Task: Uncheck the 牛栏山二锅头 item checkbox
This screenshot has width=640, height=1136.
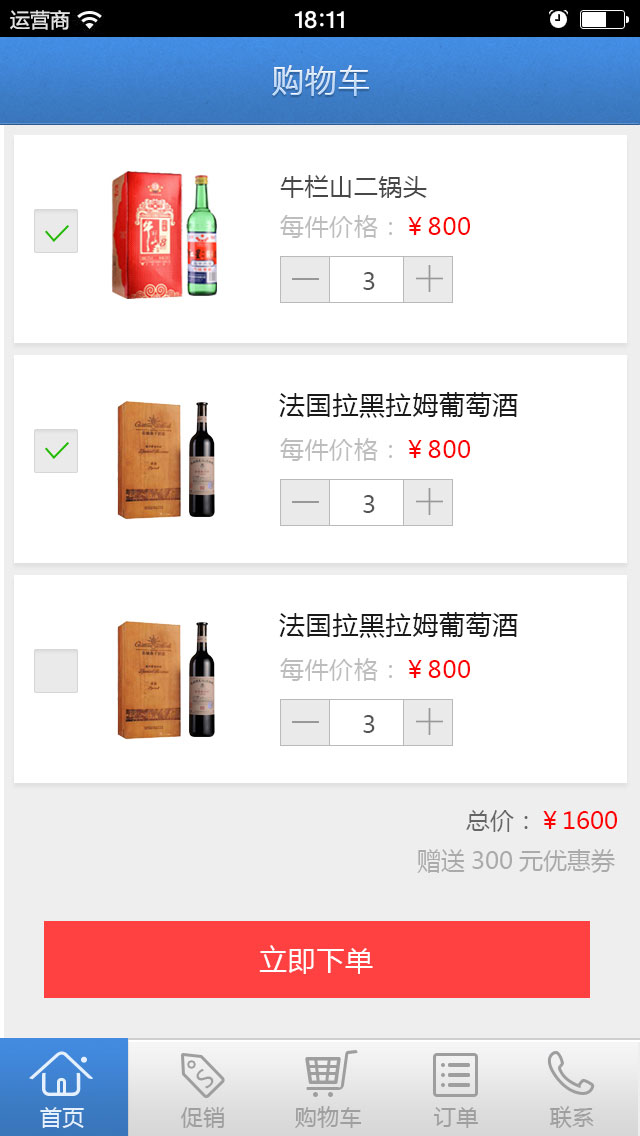Action: (56, 231)
